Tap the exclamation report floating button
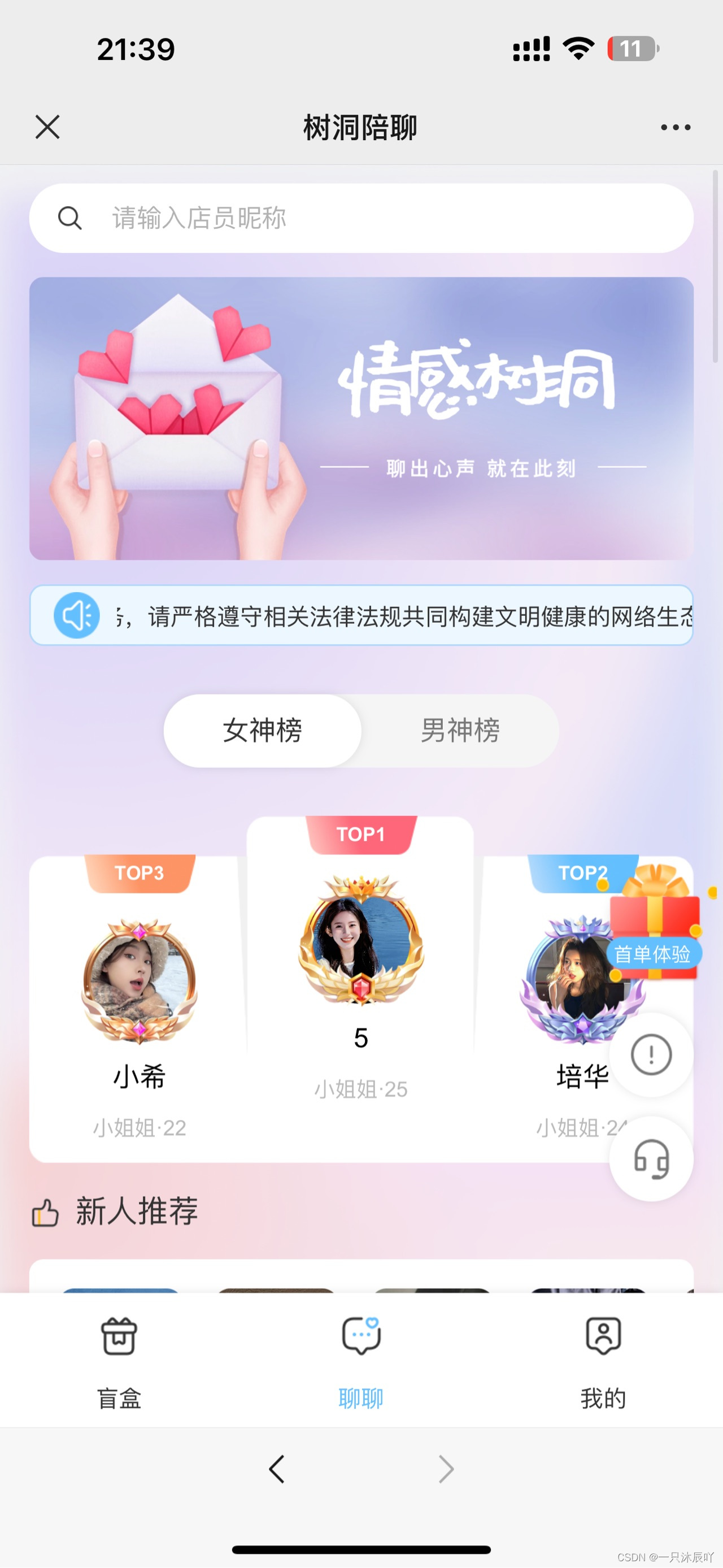 click(651, 1055)
